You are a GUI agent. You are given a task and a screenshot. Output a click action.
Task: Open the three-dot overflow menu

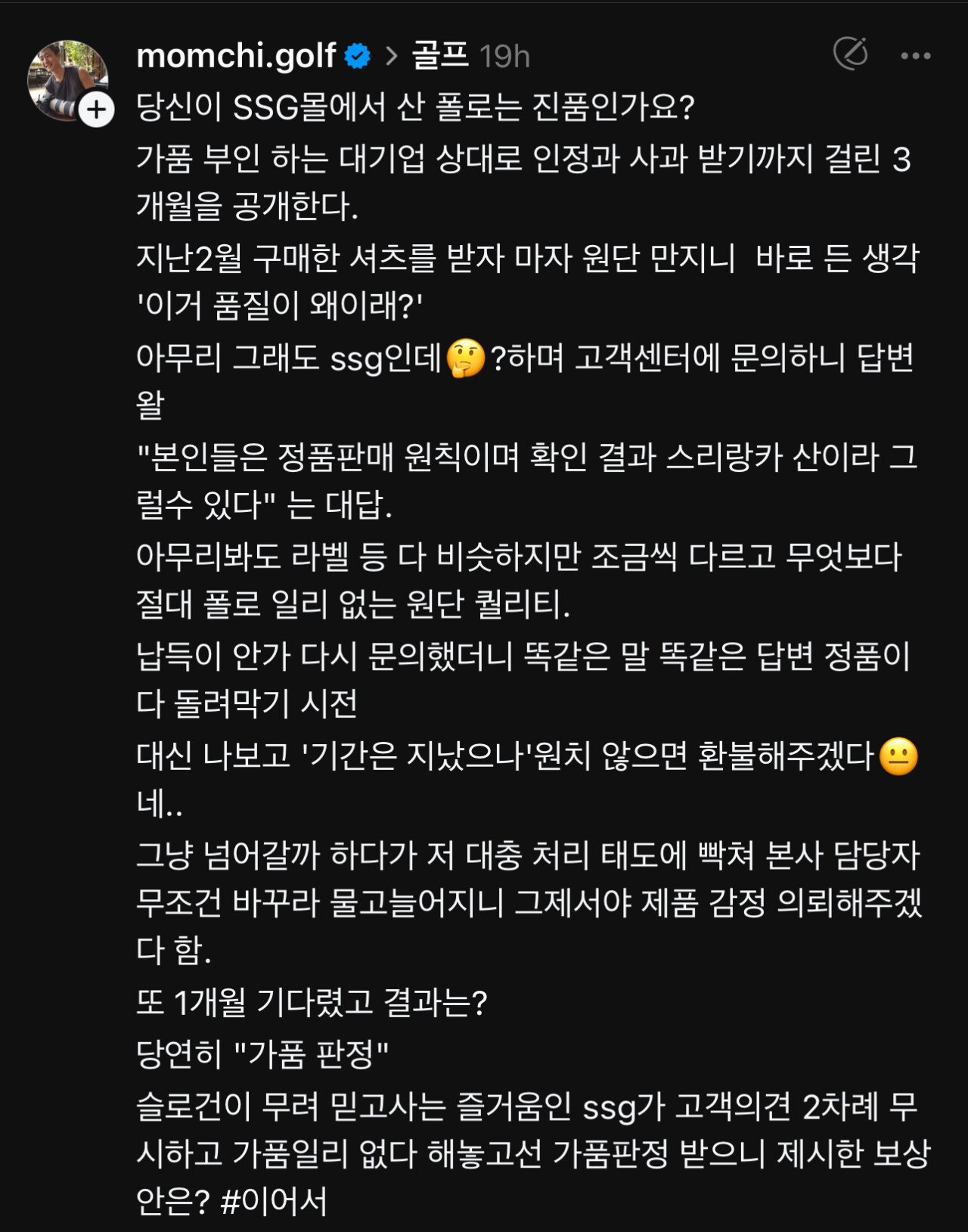[915, 56]
